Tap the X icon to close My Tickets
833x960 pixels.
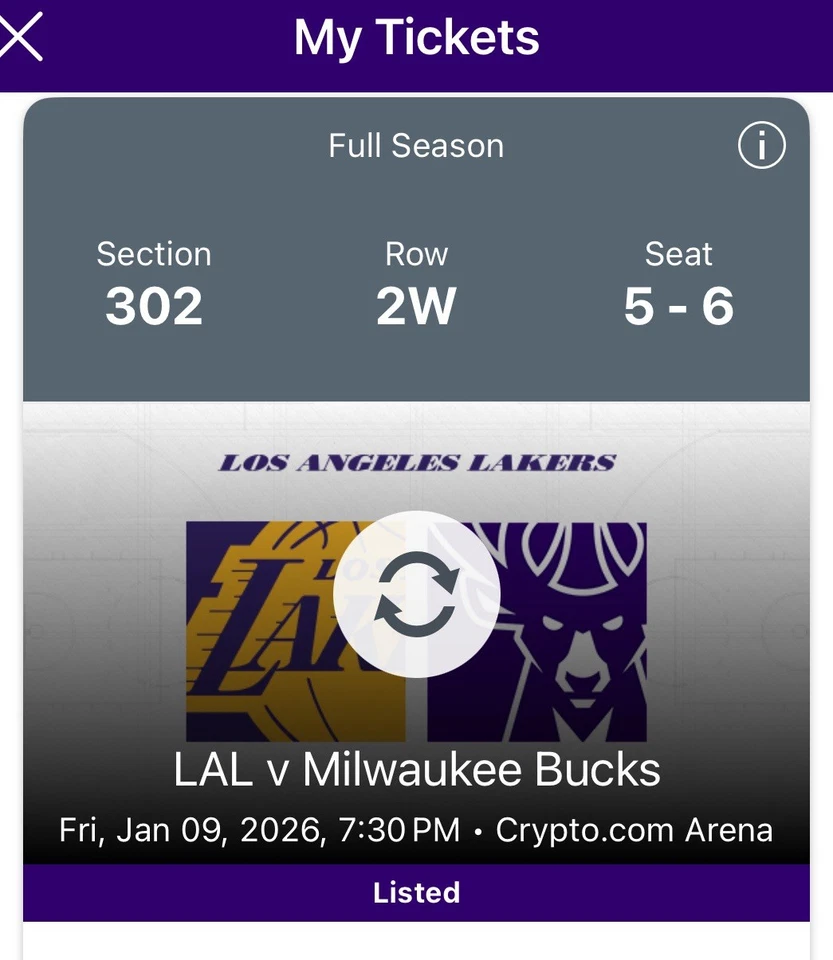[x=22, y=37]
